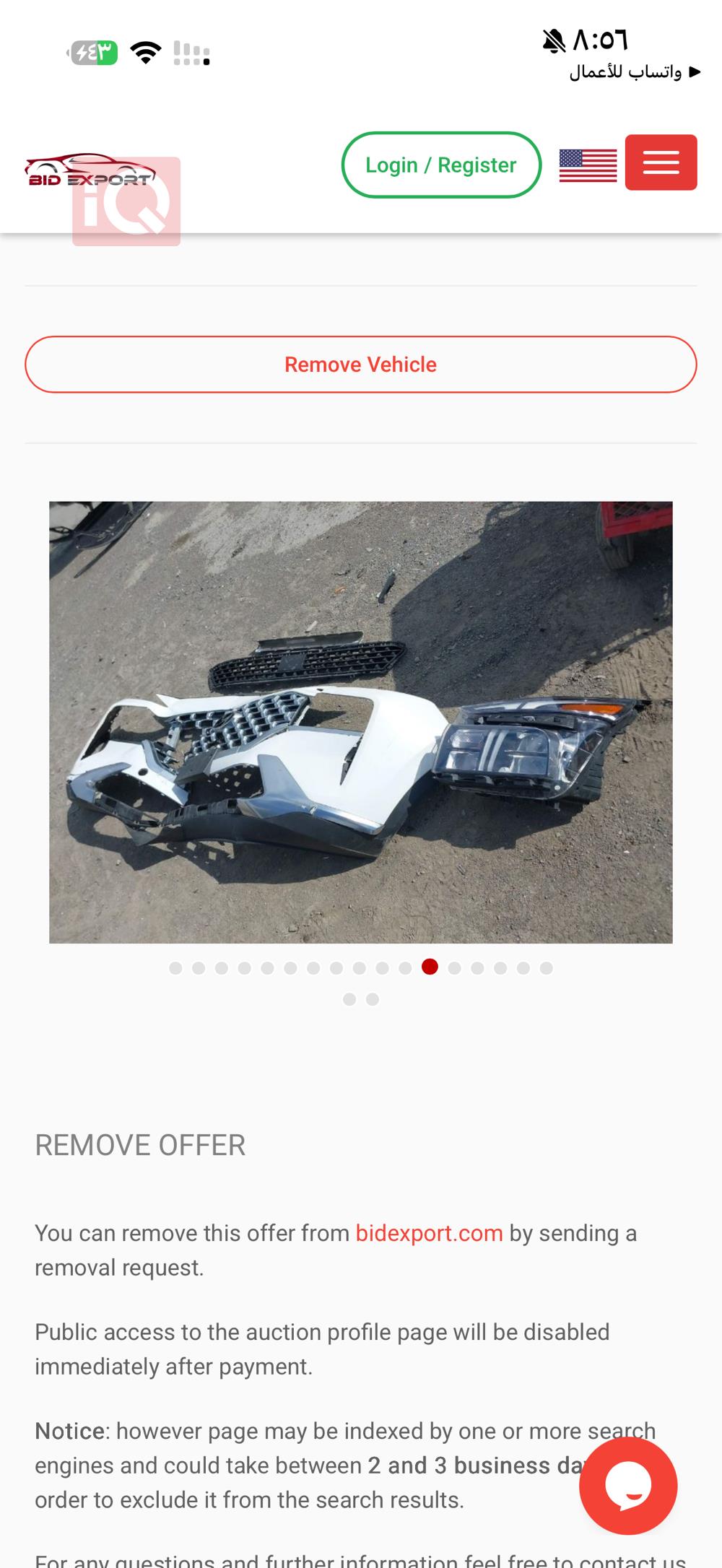This screenshot has height=1568, width=722.
Task: Change language via the US flag
Action: [588, 165]
